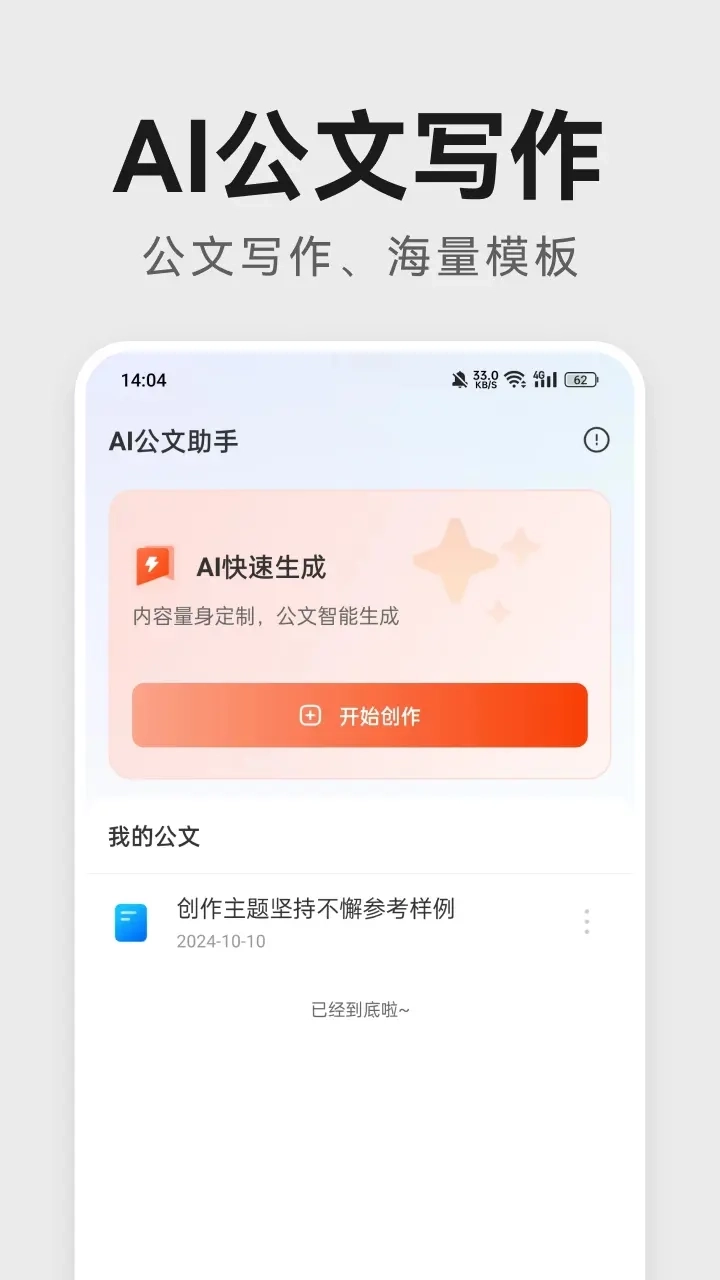Open the AI公文助手 title bar
Screen dimensions: 720x1280
173,440
